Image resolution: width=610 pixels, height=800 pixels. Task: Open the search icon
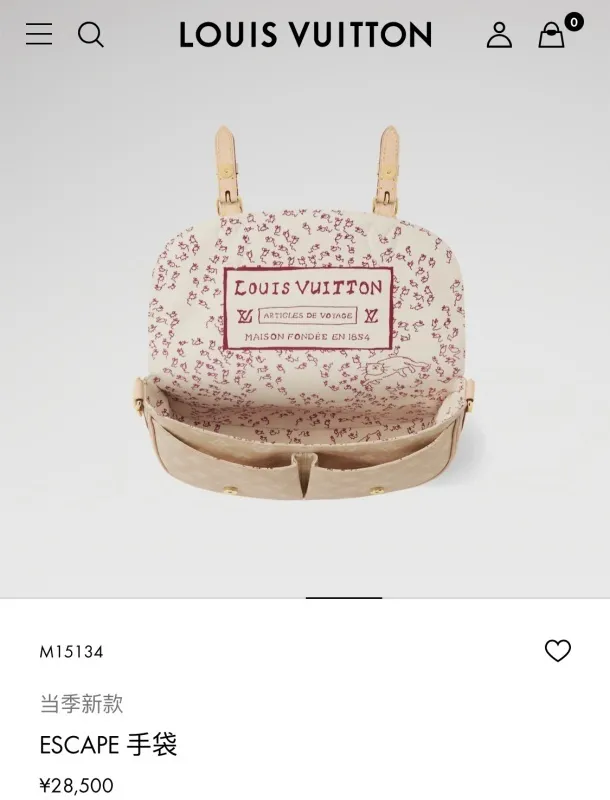click(91, 35)
